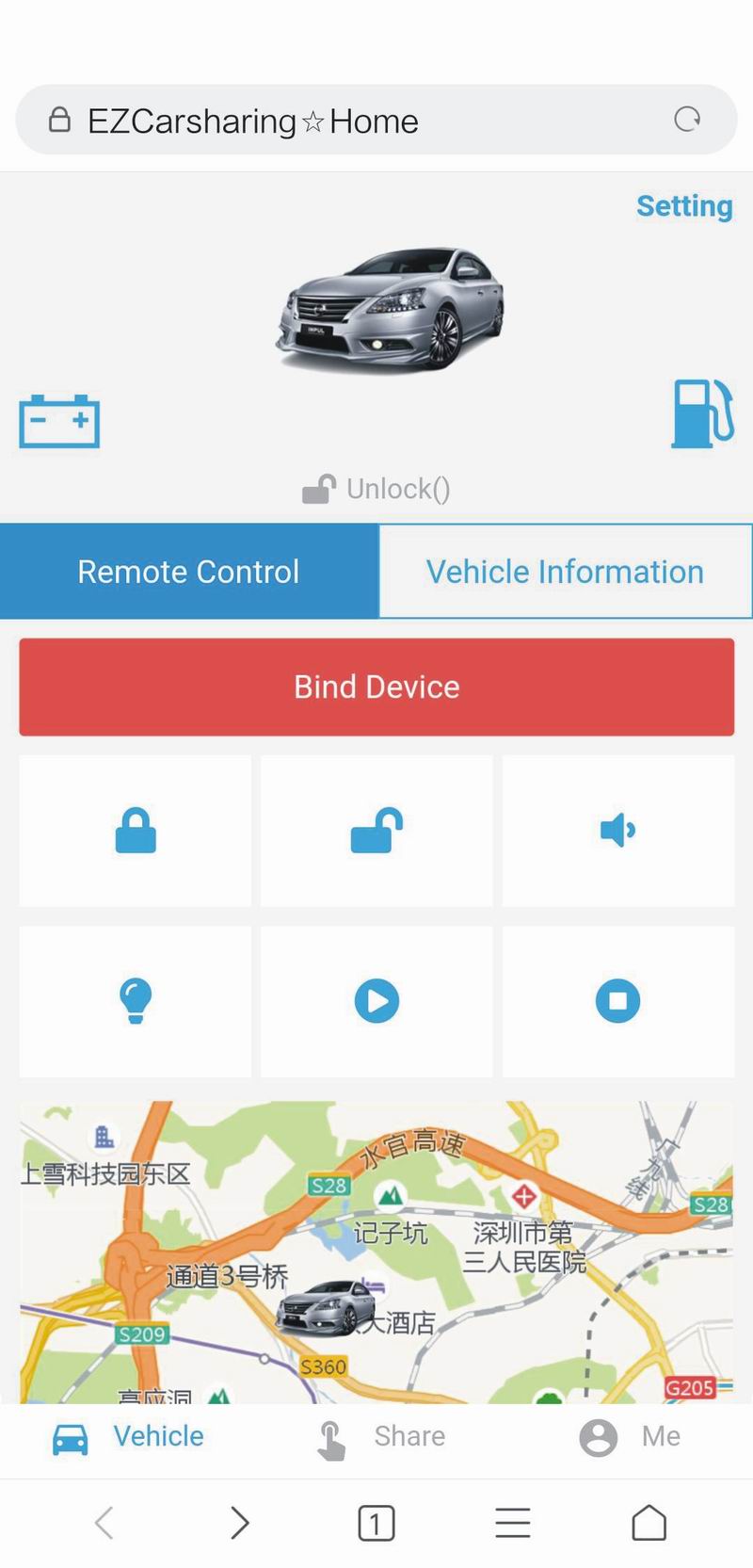Stop the engine with the stop button
The width and height of the screenshot is (753, 1568).
618,1001
